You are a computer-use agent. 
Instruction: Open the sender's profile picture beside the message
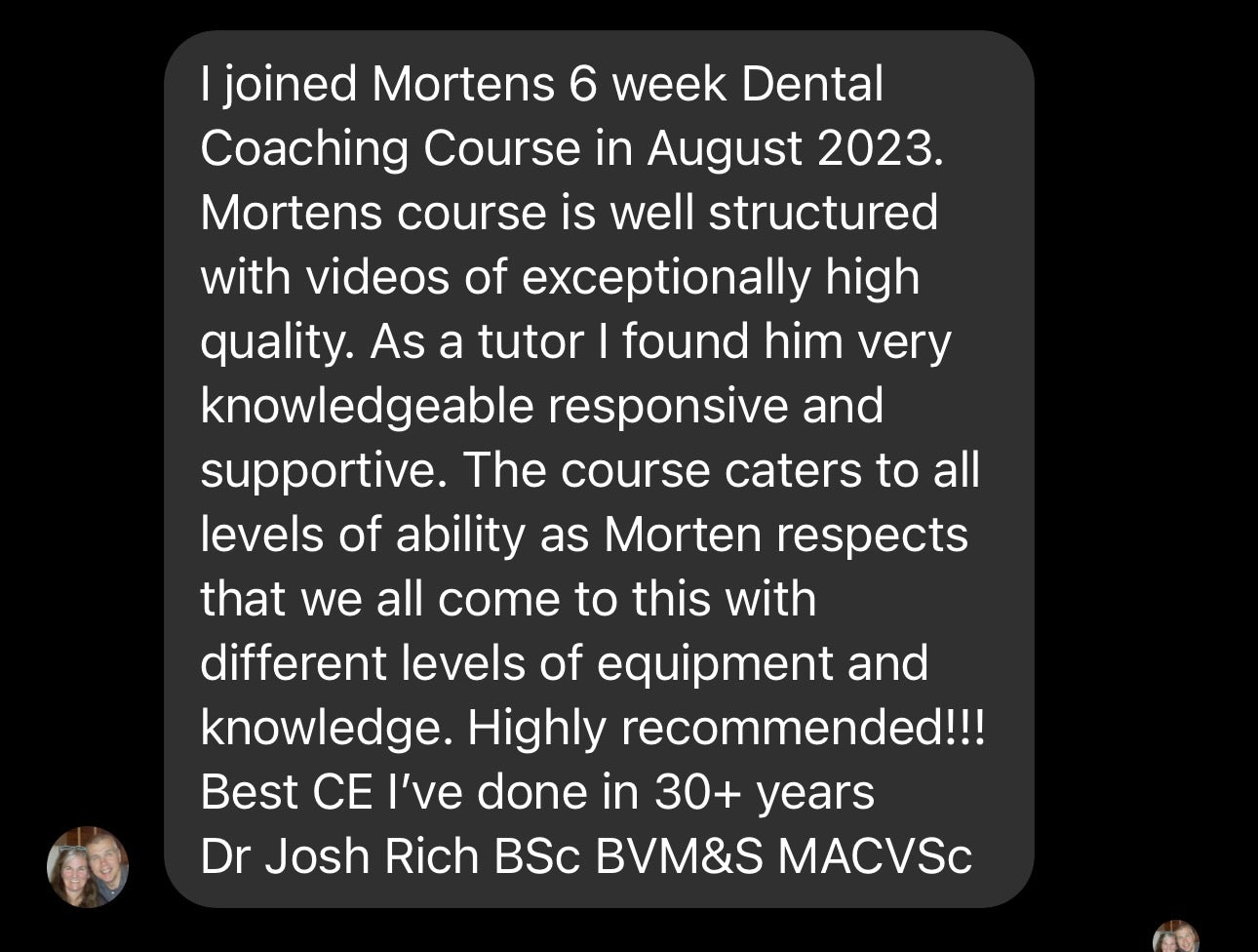pyautogui.click(x=88, y=866)
